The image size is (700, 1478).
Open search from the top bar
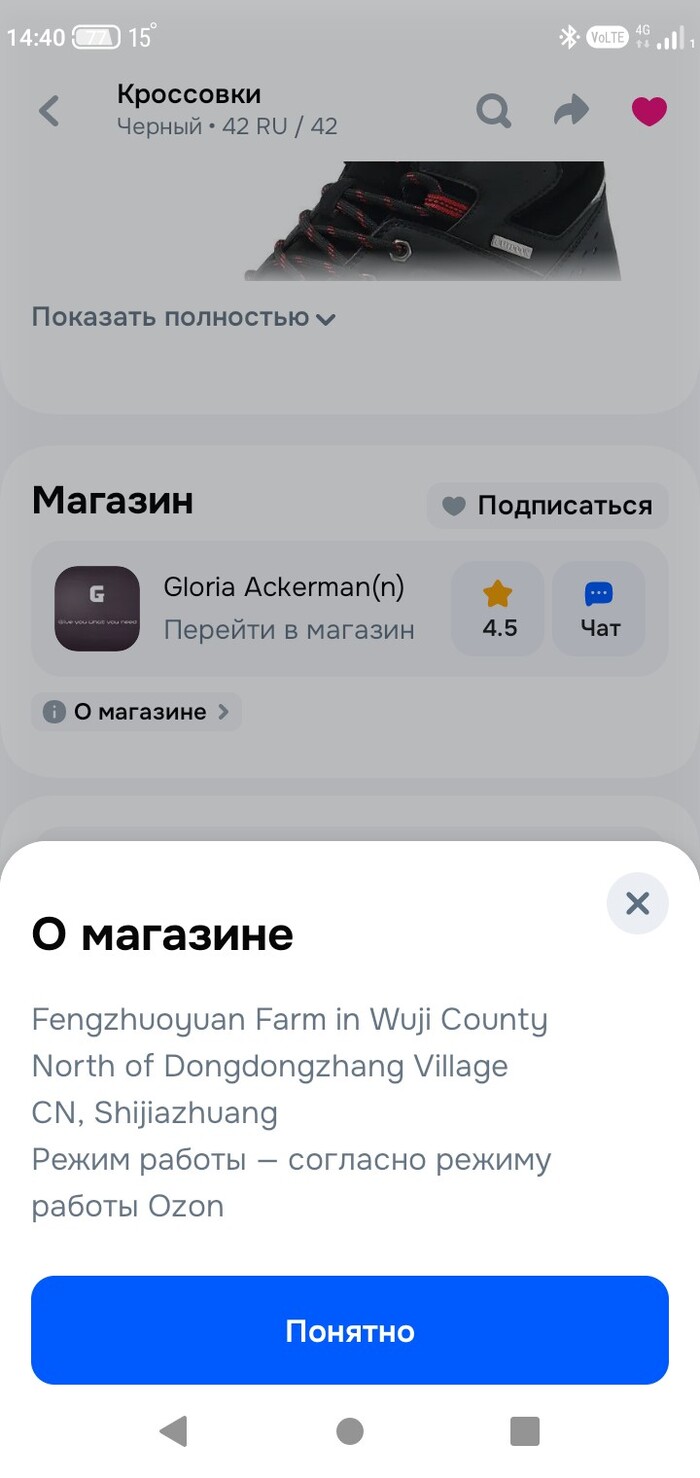click(493, 111)
